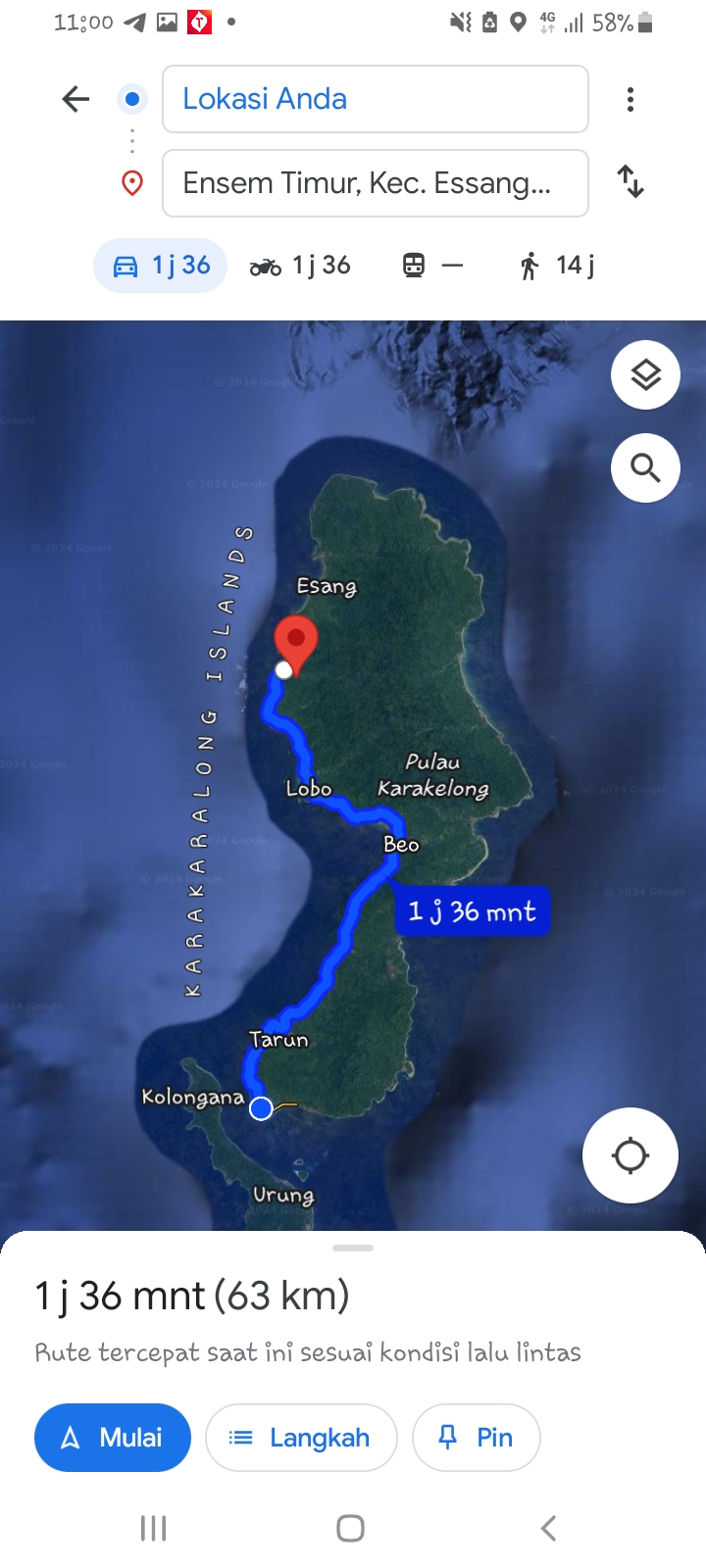Switch to public transit mode
This screenshot has width=706, height=1568.
(x=432, y=266)
